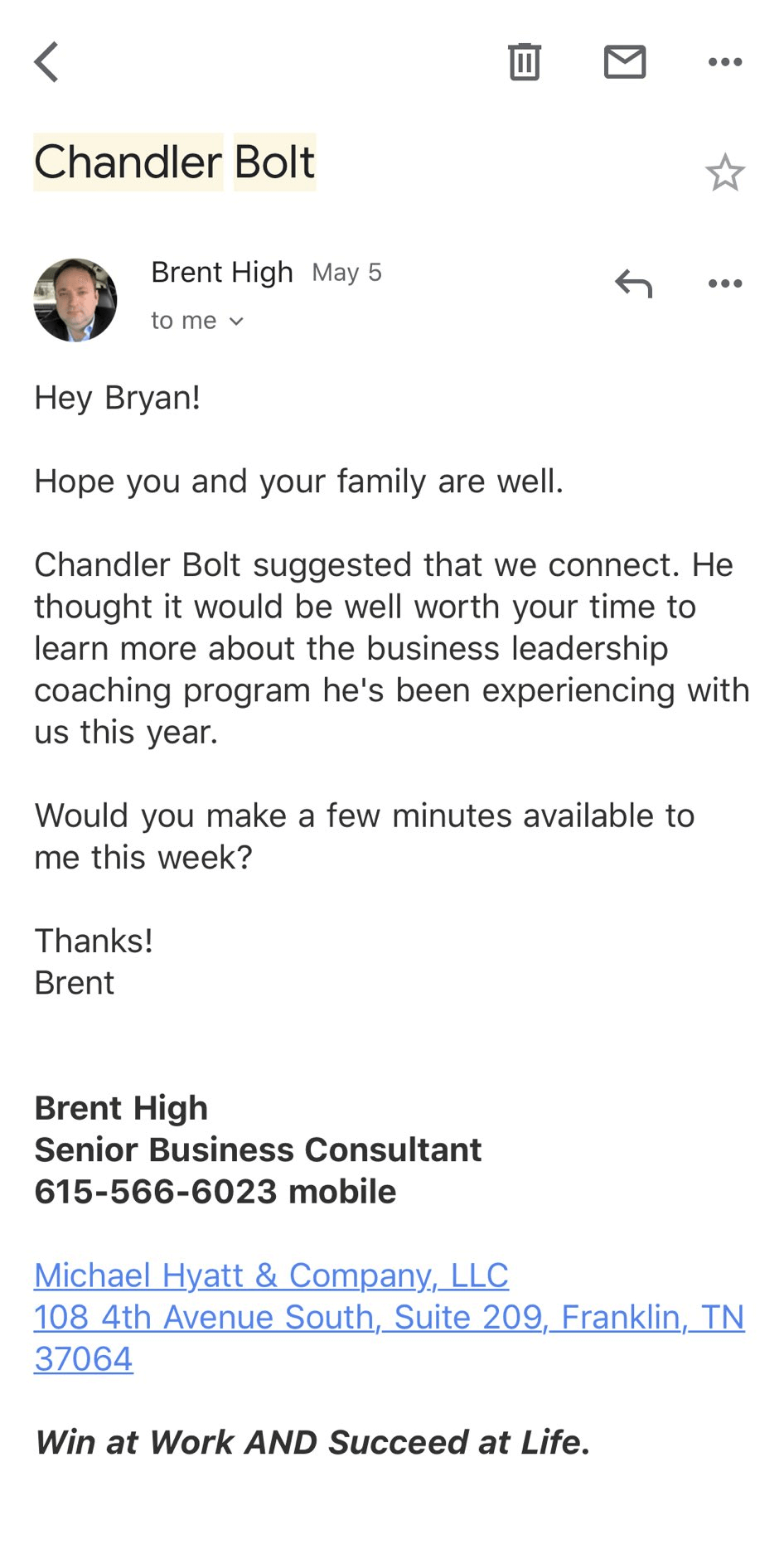The image size is (784, 1544).
Task: Reply to Brent High's message
Action: coord(634,283)
